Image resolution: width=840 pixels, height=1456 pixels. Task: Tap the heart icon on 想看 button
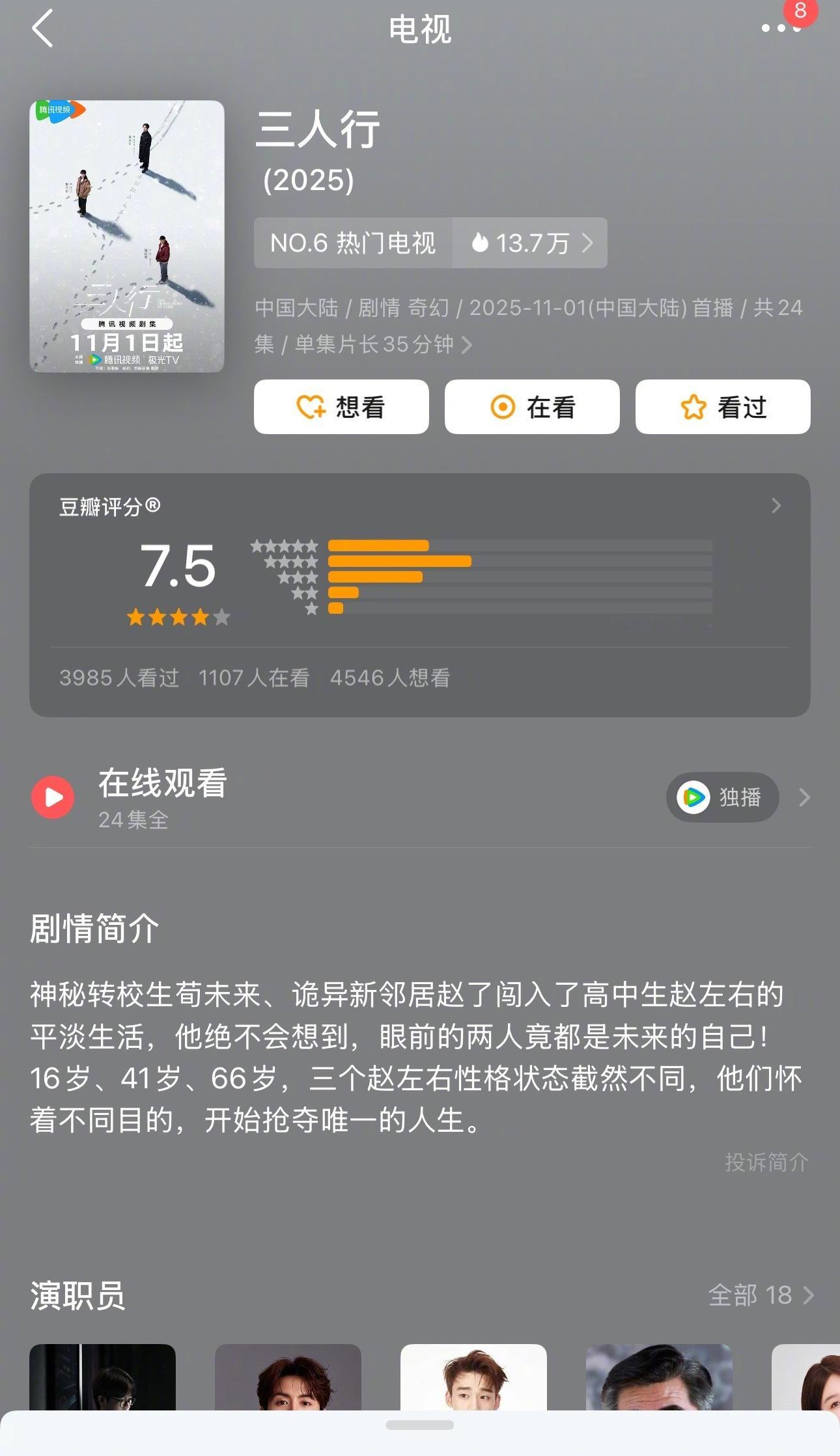(x=311, y=407)
